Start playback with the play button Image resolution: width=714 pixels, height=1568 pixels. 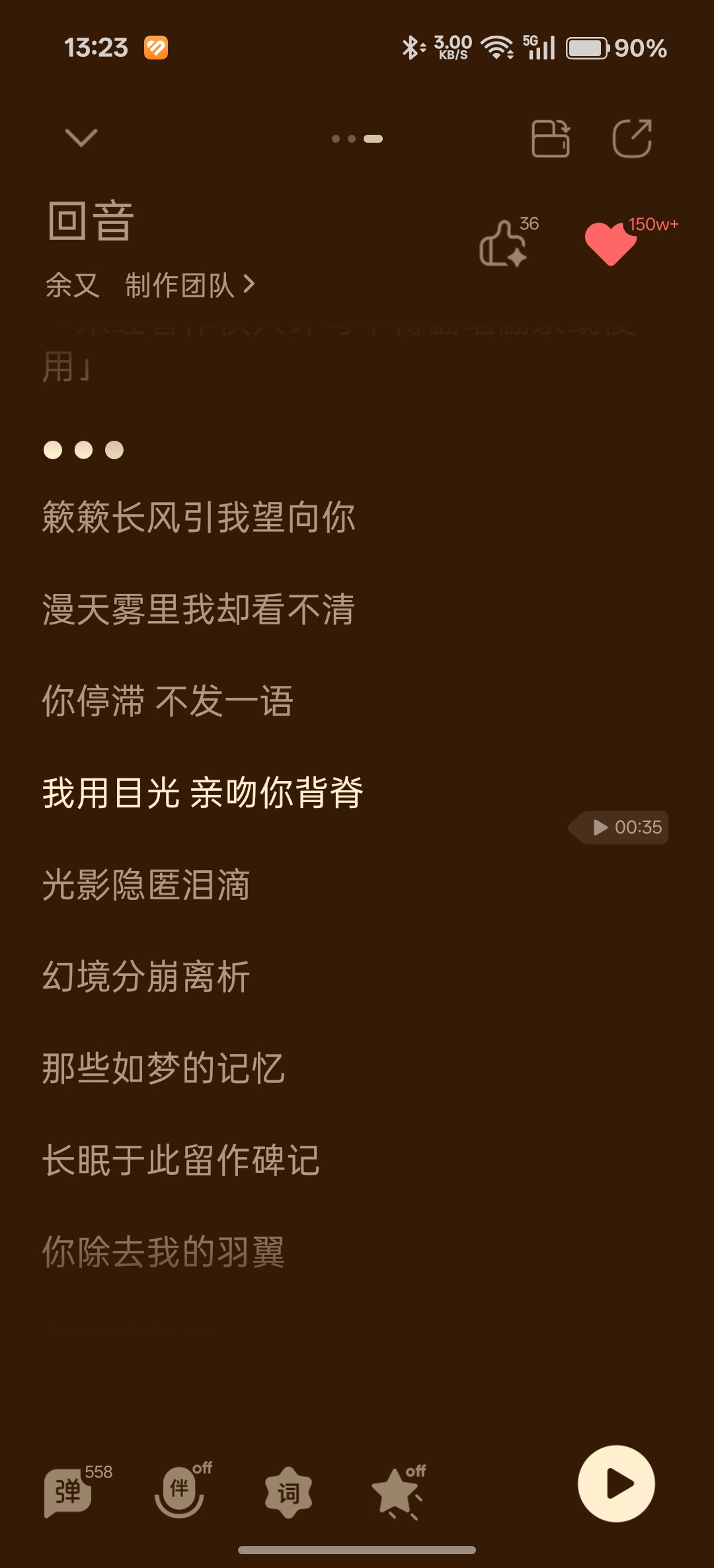pos(616,1484)
